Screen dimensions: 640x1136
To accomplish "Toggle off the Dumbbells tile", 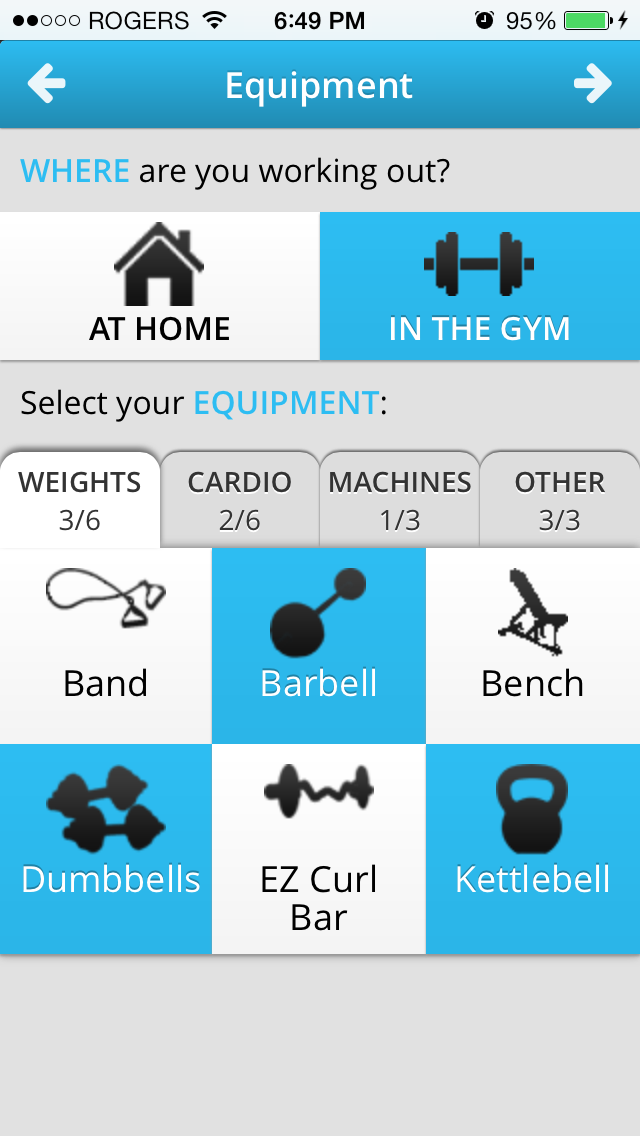I will click(x=106, y=848).
